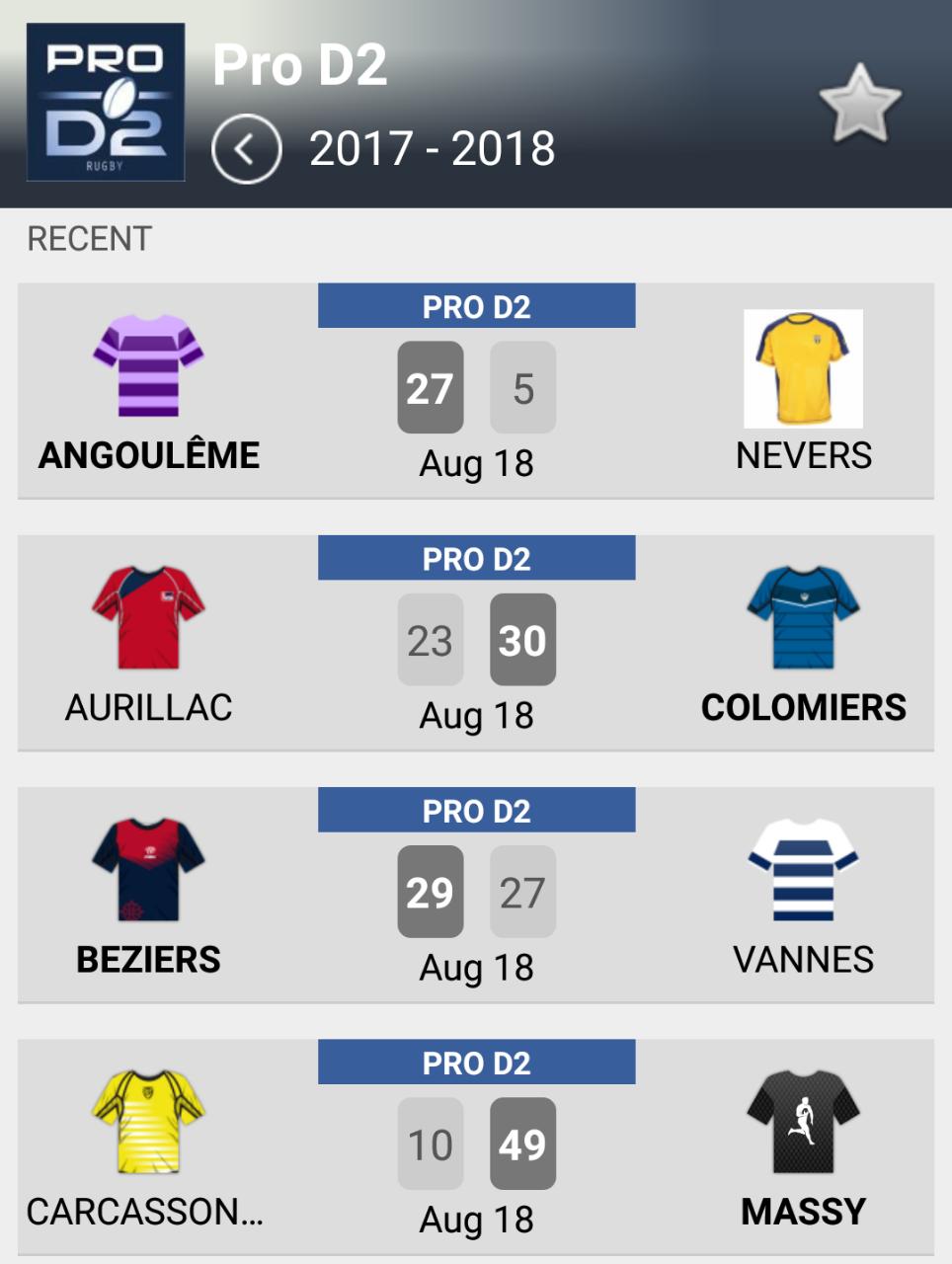Go to the previous season
952x1264 pixels.
(246, 149)
